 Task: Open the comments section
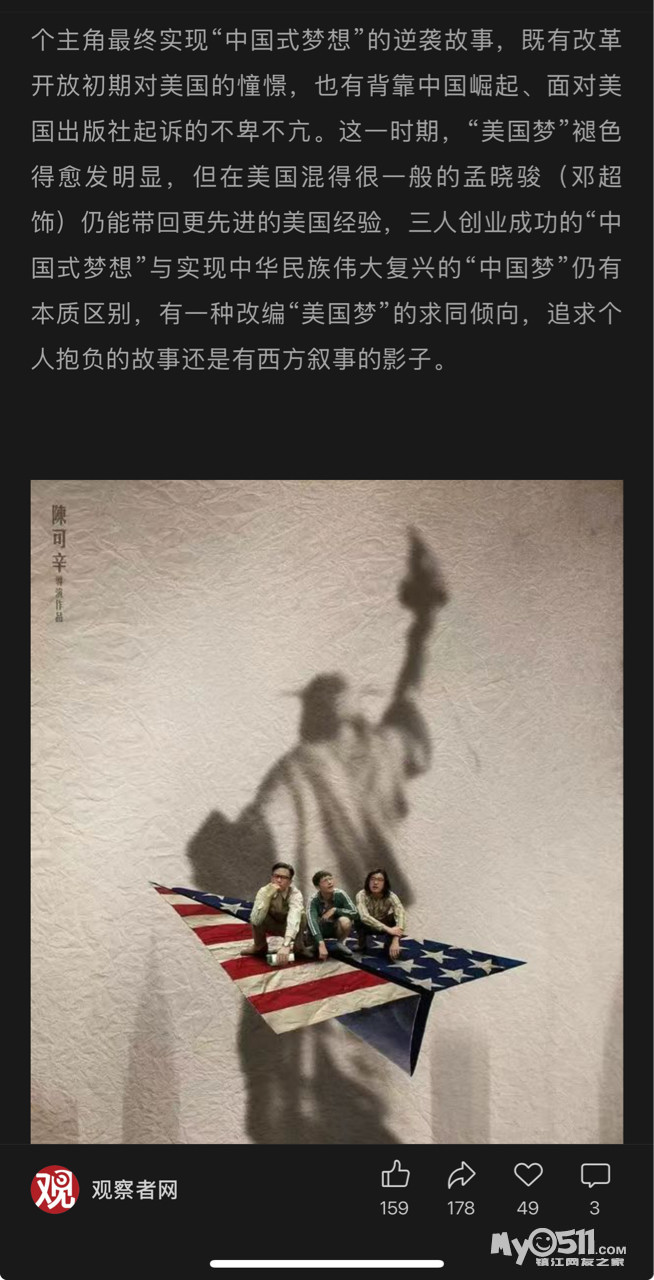pos(595,1175)
